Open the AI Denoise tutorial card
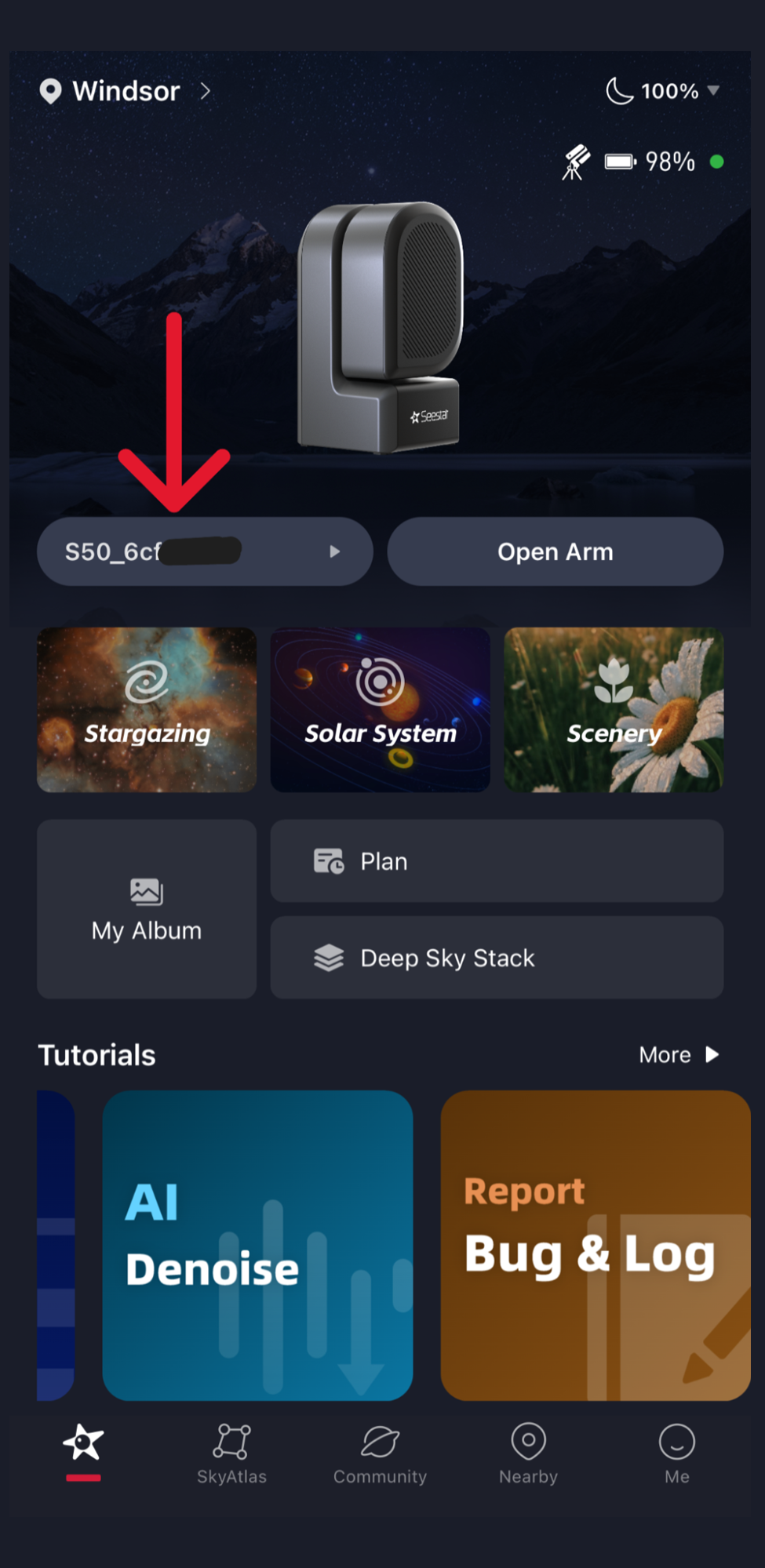 click(x=257, y=1246)
